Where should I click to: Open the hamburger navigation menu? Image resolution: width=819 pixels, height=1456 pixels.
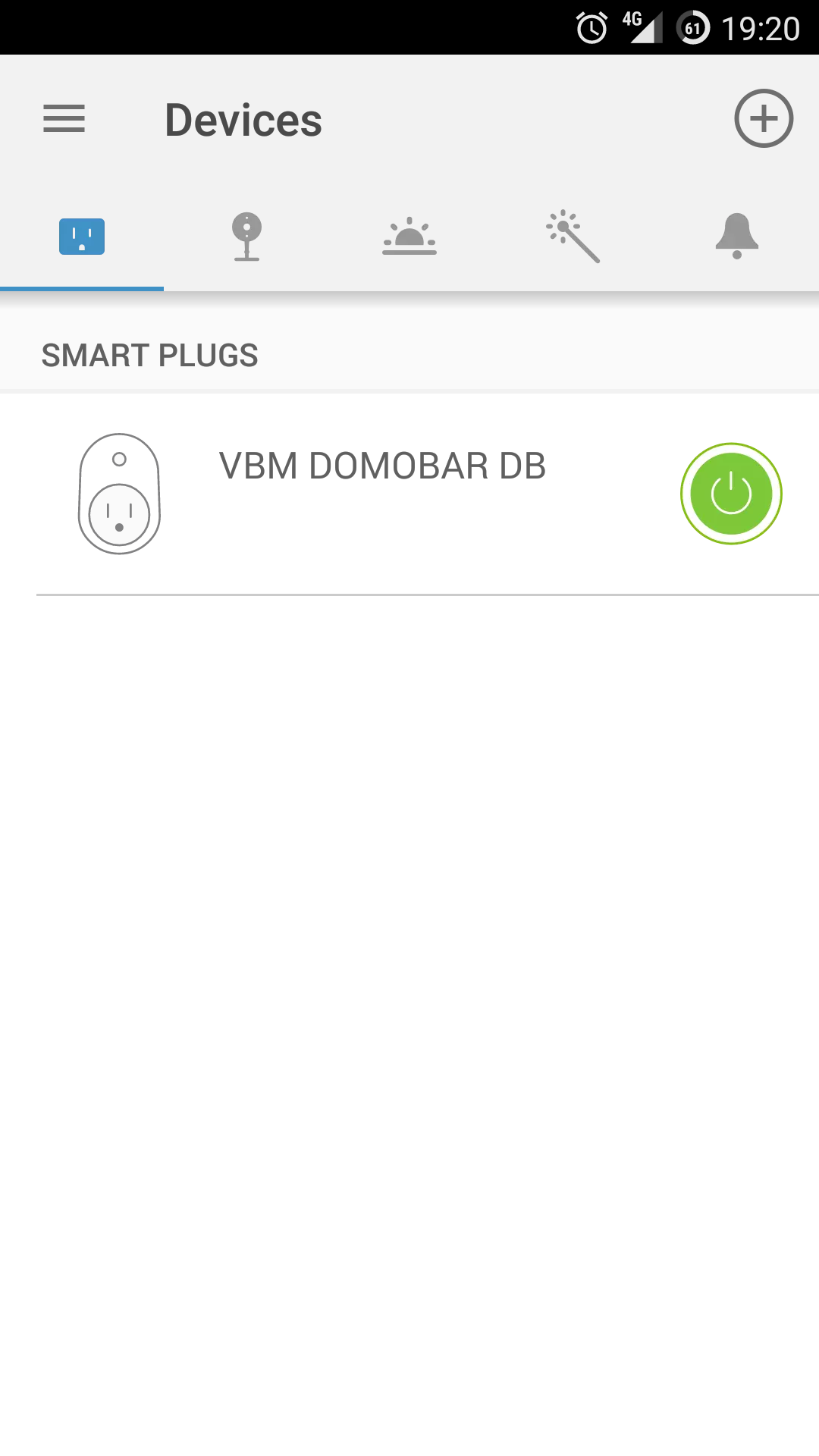click(x=64, y=119)
